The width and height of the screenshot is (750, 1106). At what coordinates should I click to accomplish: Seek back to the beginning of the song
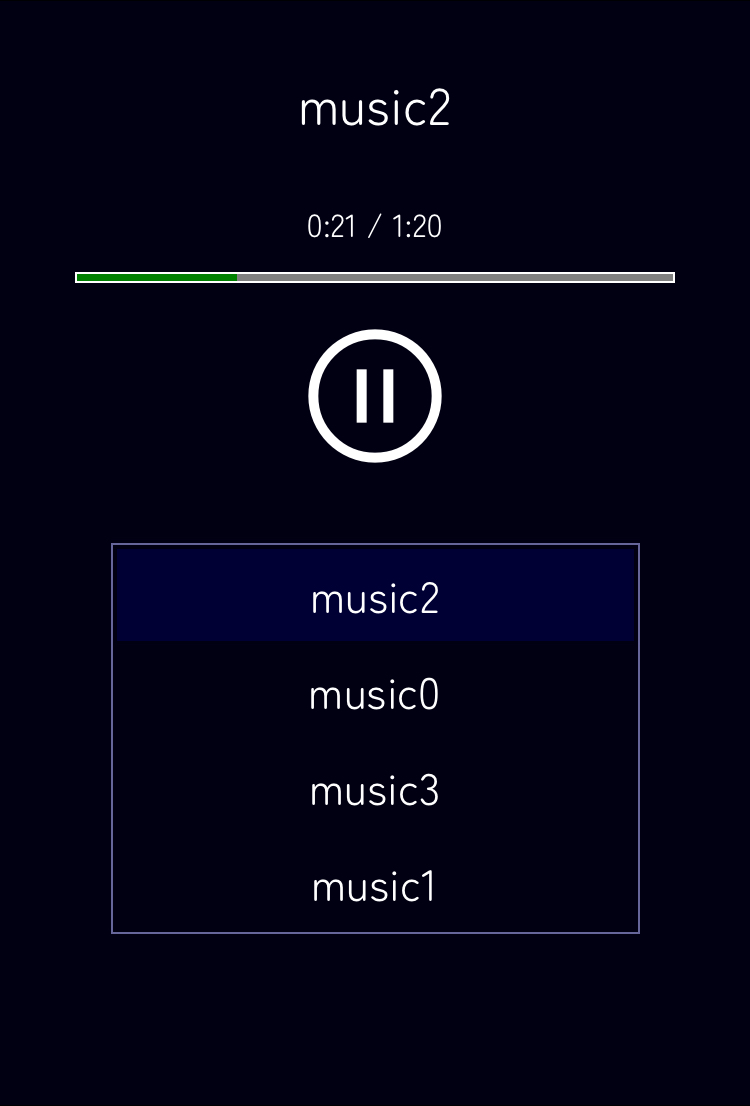pos(80,276)
